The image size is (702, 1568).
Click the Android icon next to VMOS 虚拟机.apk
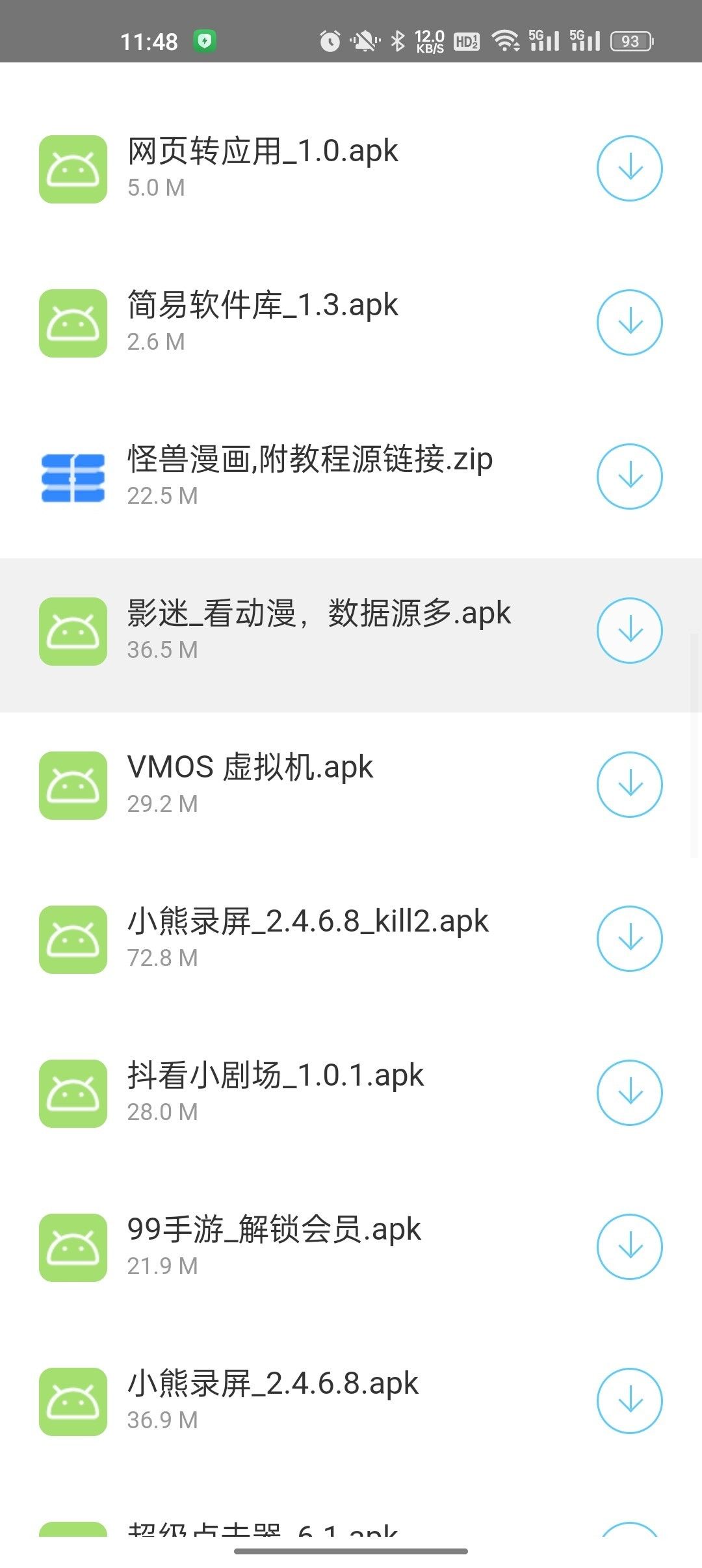(x=73, y=785)
